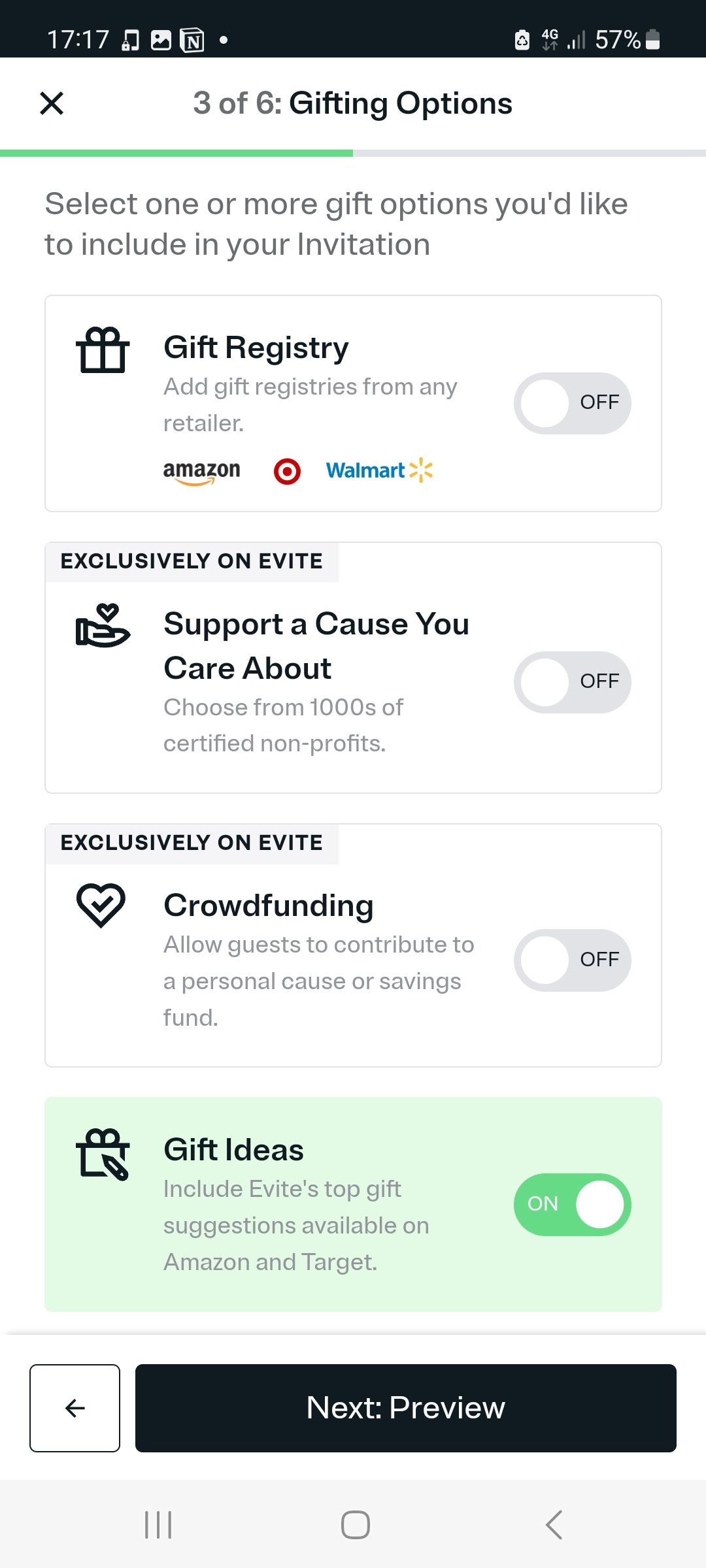Tap the green step progress bar
706x1568 pixels.
176,152
